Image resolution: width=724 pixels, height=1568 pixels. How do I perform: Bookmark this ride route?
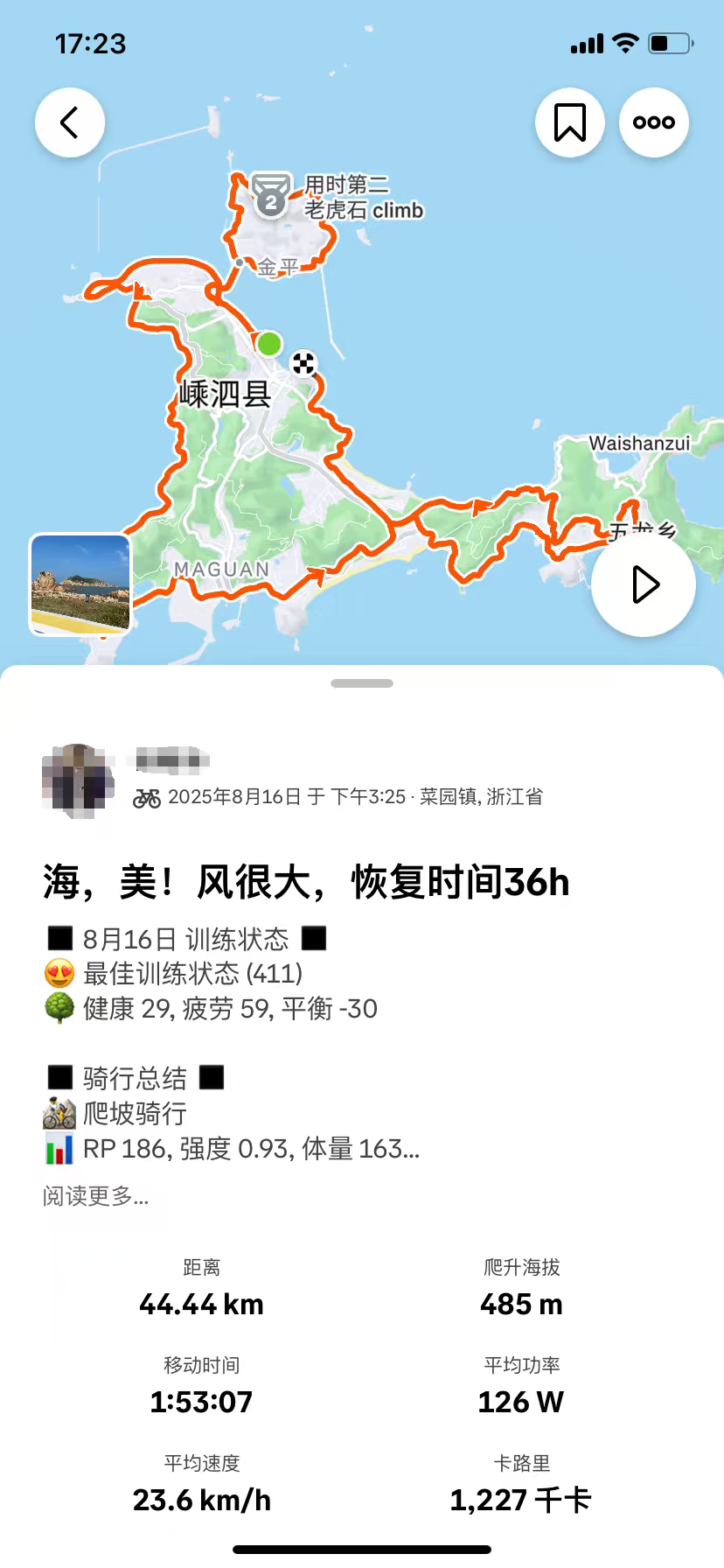coord(570,122)
